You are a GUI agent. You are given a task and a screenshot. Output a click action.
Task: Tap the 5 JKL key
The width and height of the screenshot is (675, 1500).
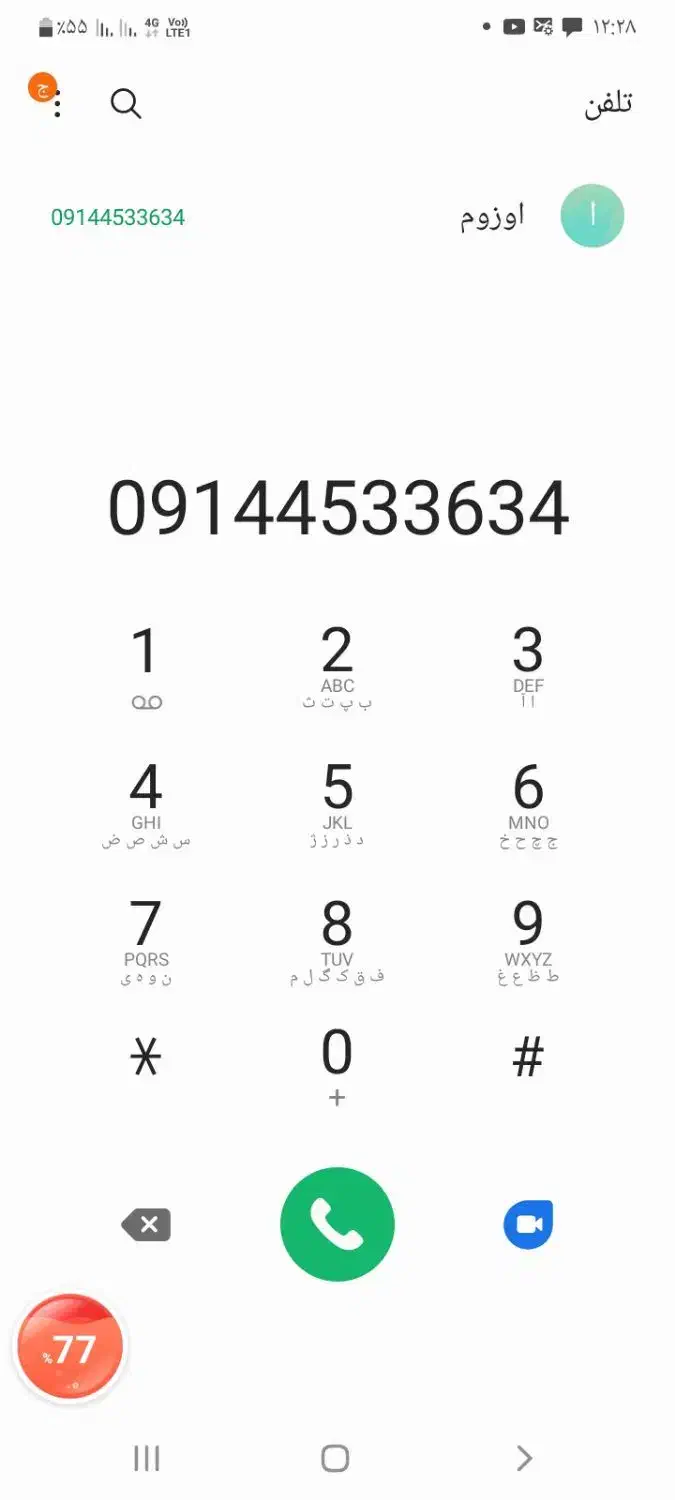coord(337,803)
